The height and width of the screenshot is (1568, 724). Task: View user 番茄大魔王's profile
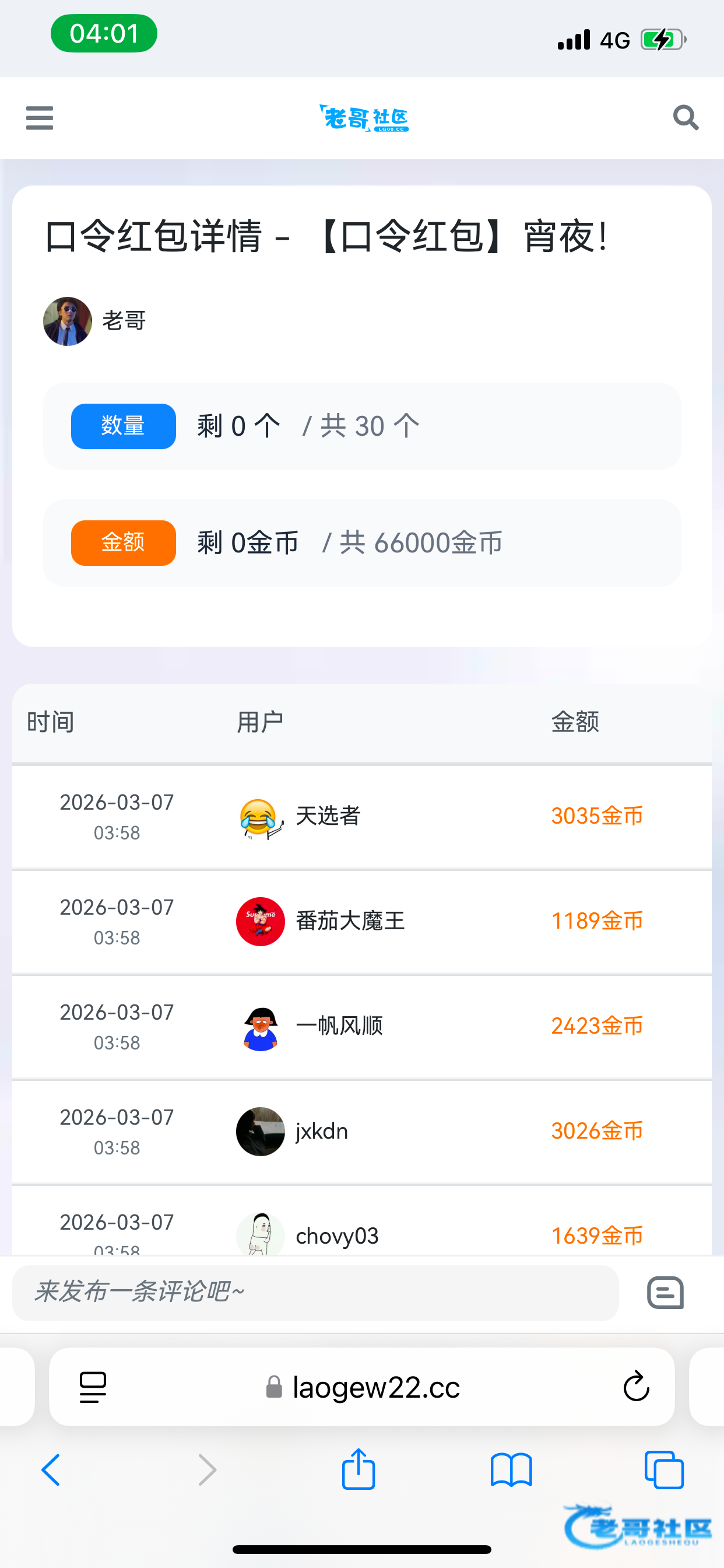point(350,921)
